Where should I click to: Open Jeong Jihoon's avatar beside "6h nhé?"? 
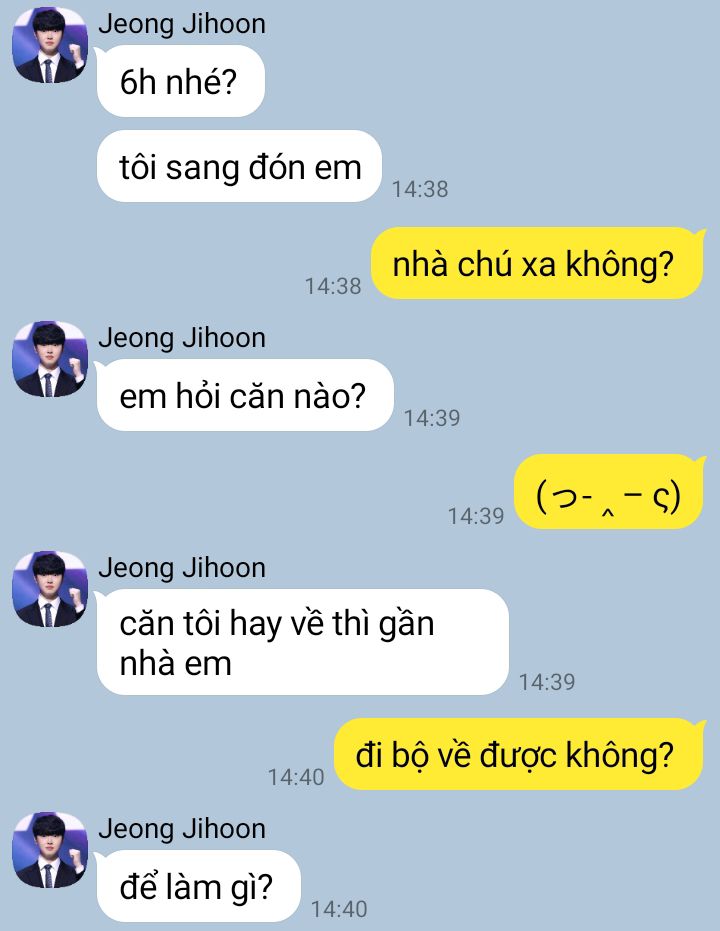tap(49, 46)
